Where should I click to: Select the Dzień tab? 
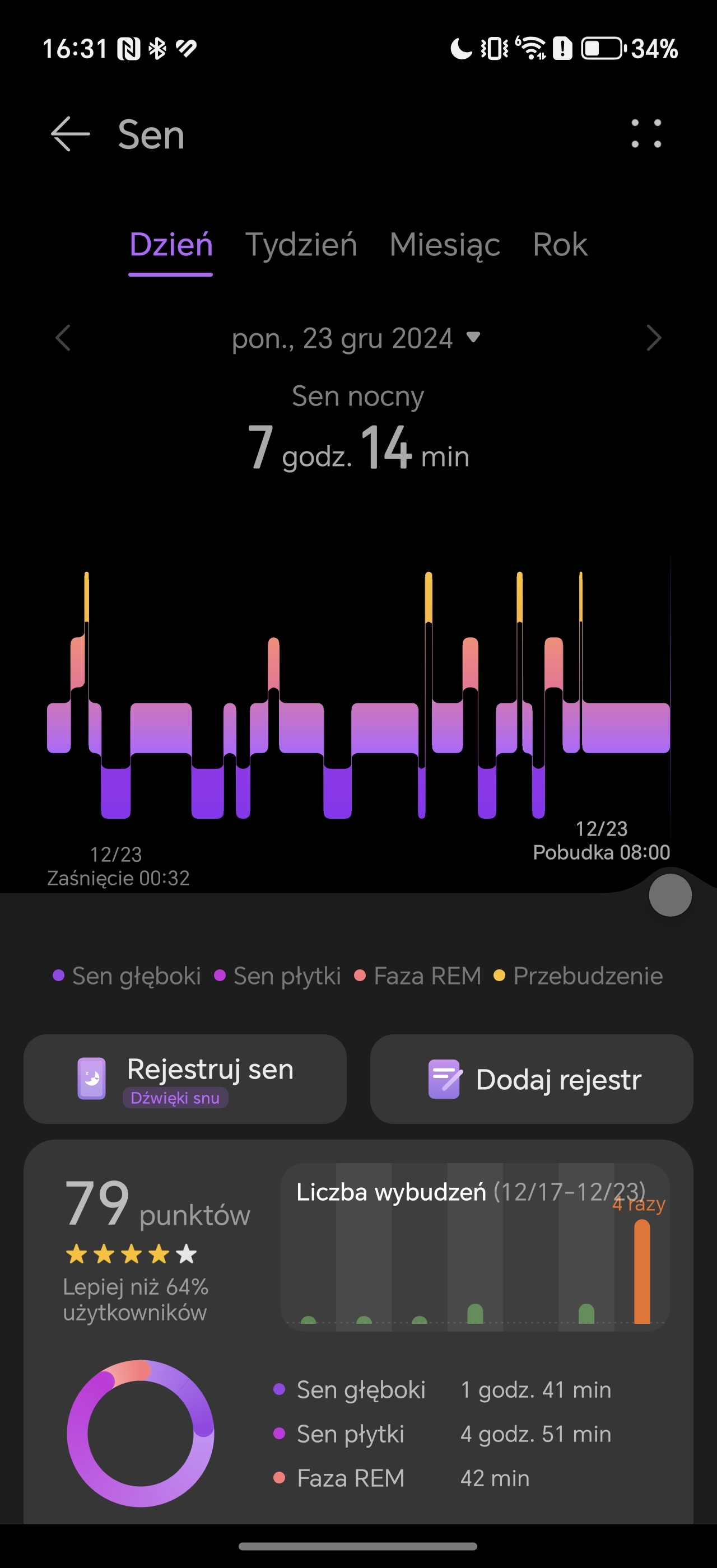click(171, 245)
